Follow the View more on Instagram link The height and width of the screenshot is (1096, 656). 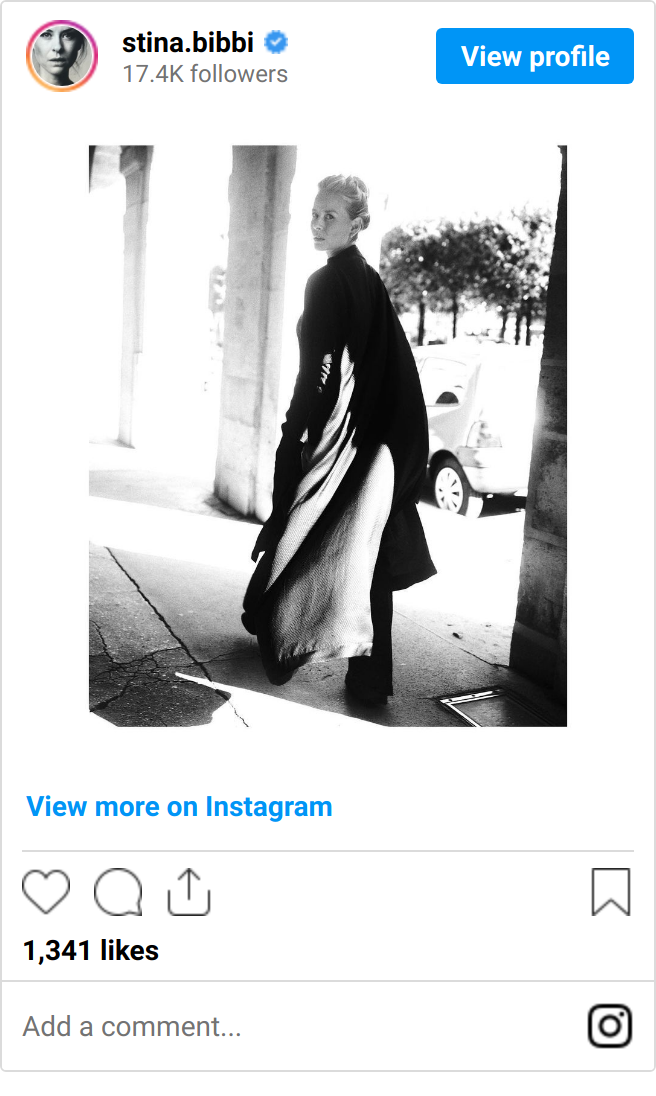click(x=179, y=807)
